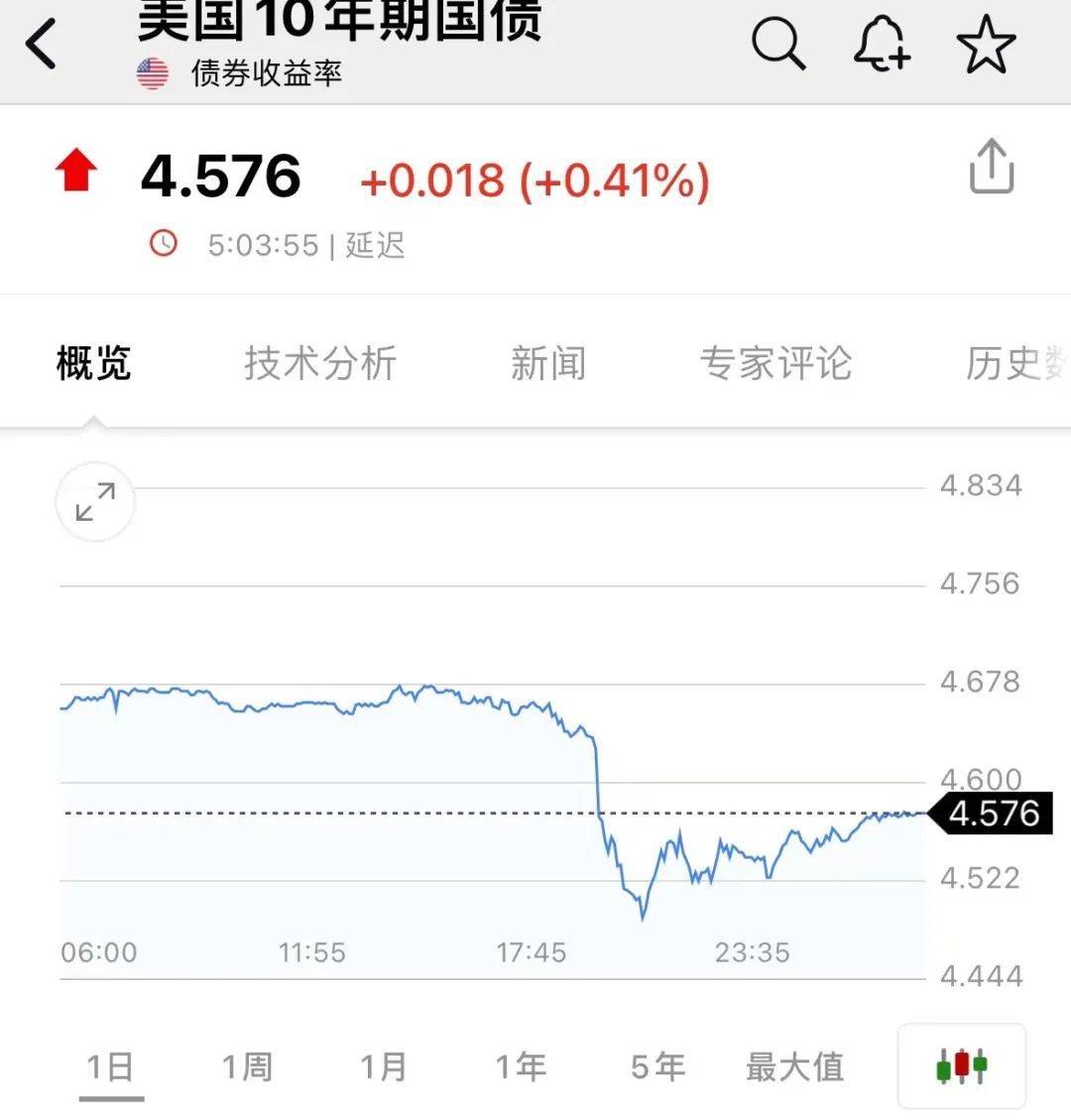
Task: Open the 新闻 tab
Action: (x=547, y=363)
